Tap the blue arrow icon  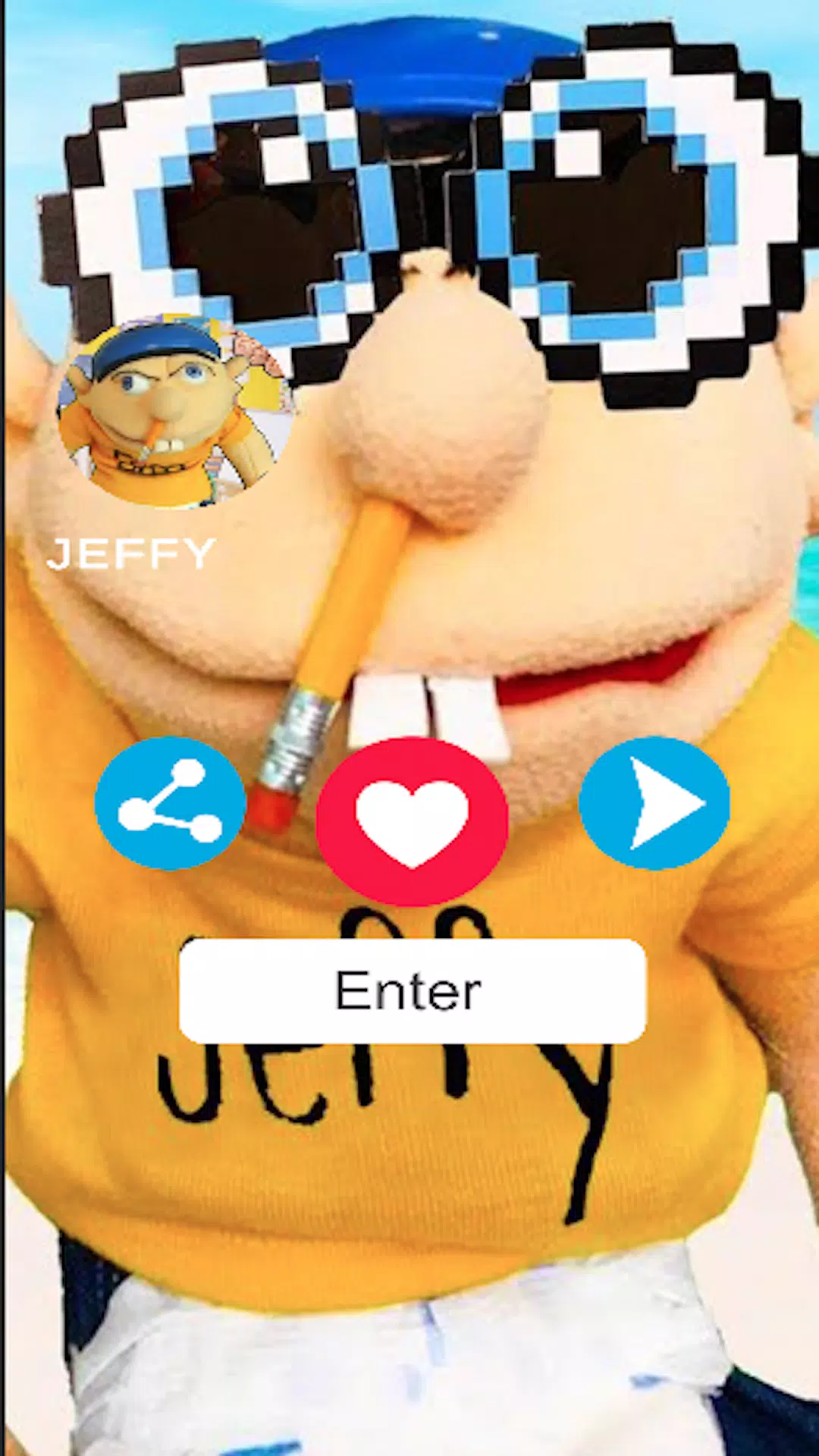[654, 803]
